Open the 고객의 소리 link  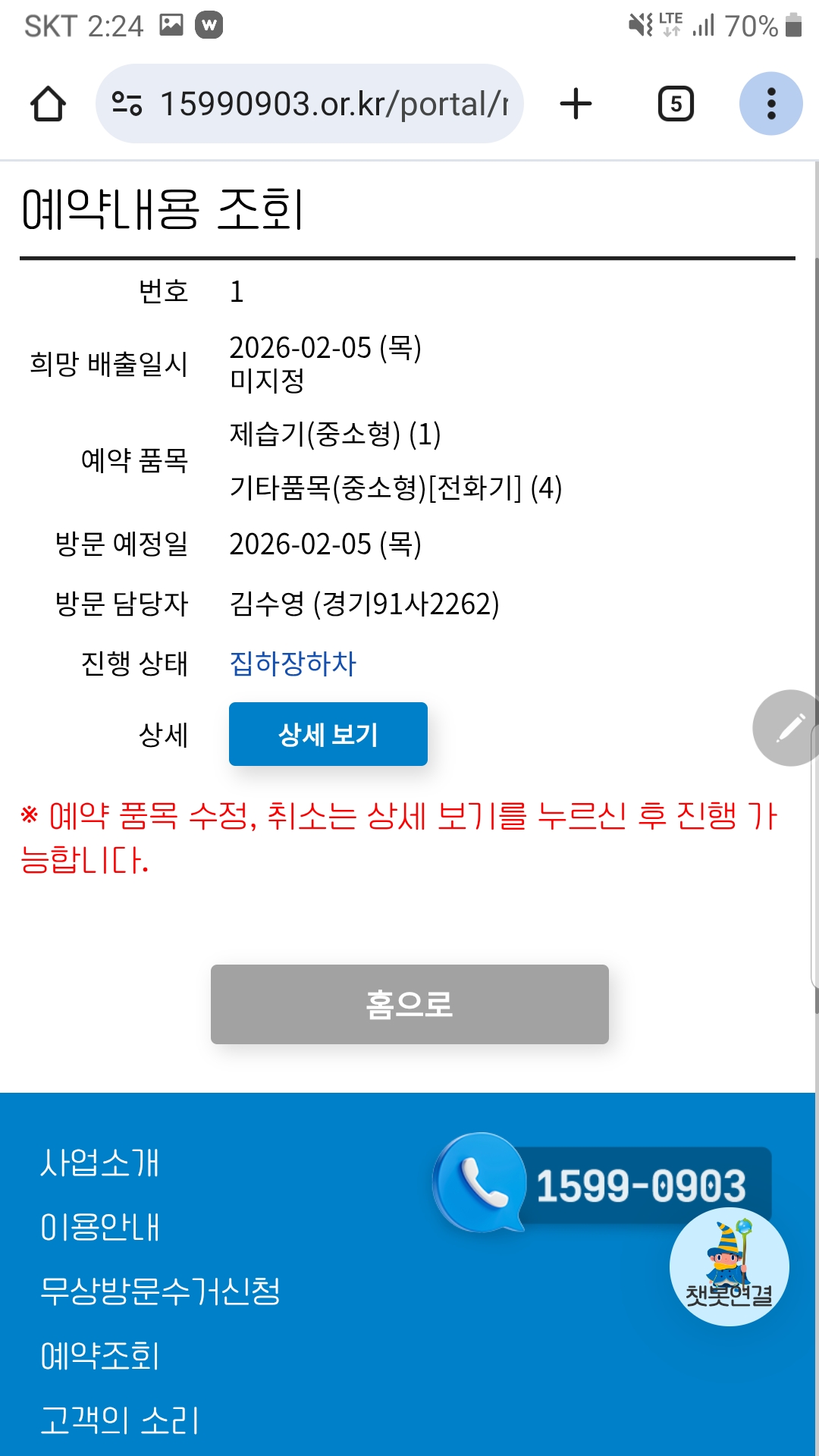(119, 1420)
